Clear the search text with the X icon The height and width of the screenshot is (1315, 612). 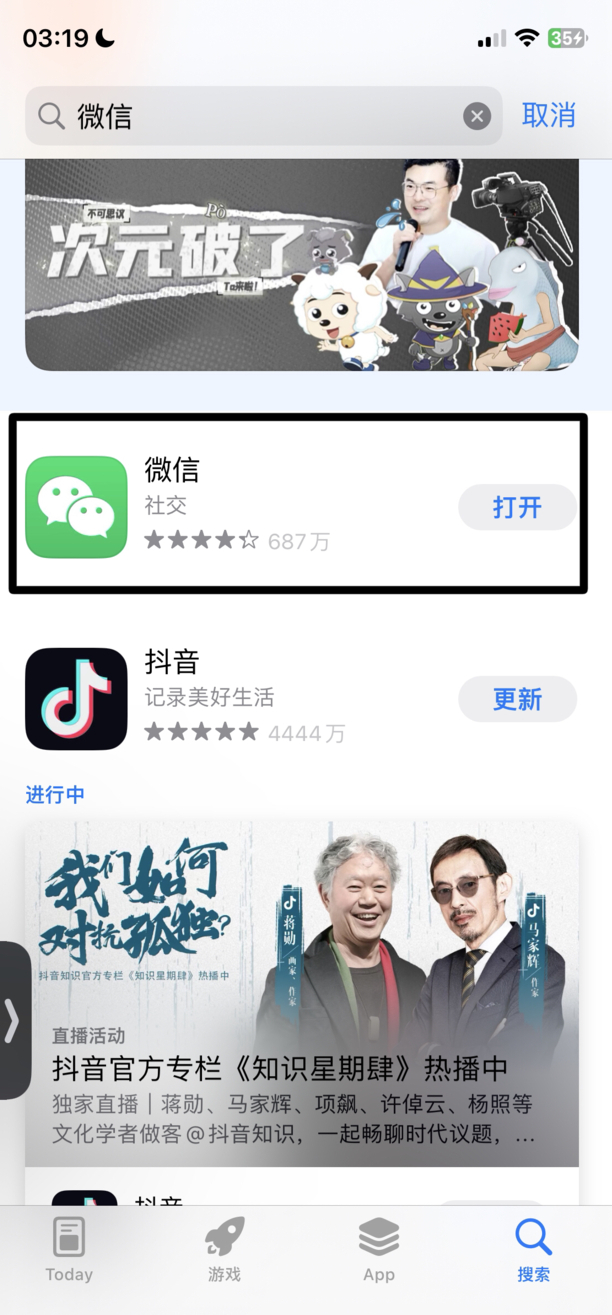pyautogui.click(x=477, y=117)
